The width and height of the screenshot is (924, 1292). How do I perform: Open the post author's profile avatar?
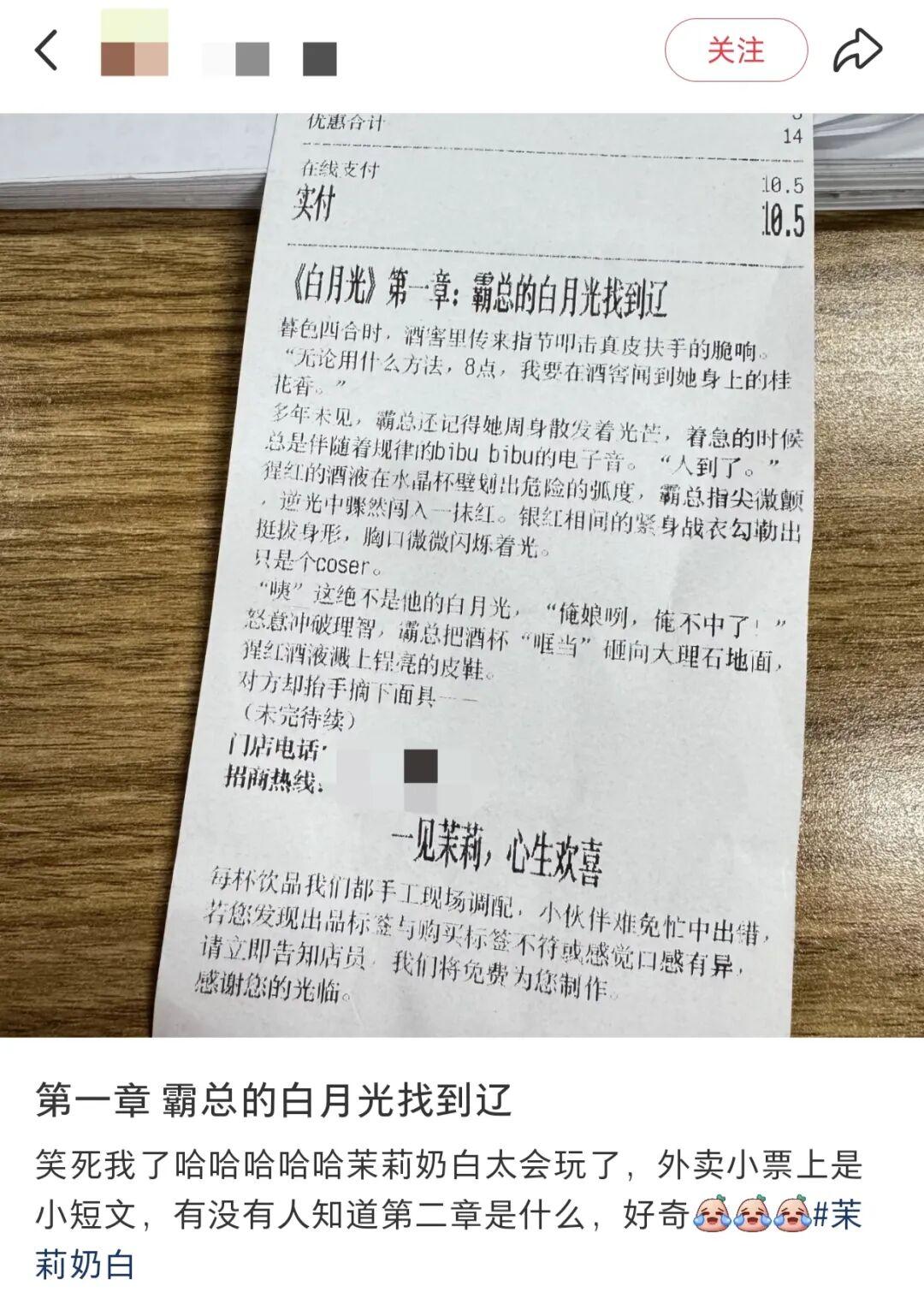click(134, 43)
